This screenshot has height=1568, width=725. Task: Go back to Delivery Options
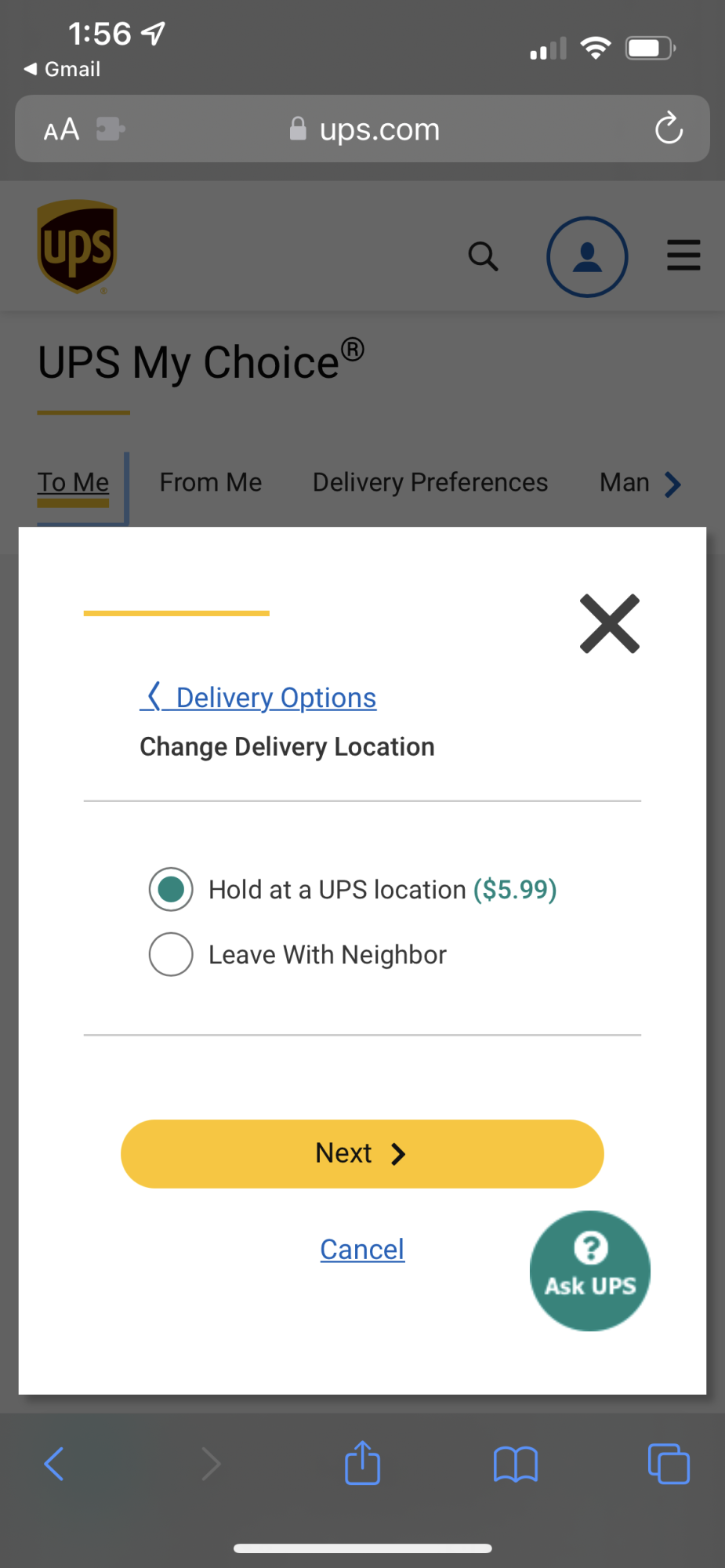point(258,697)
